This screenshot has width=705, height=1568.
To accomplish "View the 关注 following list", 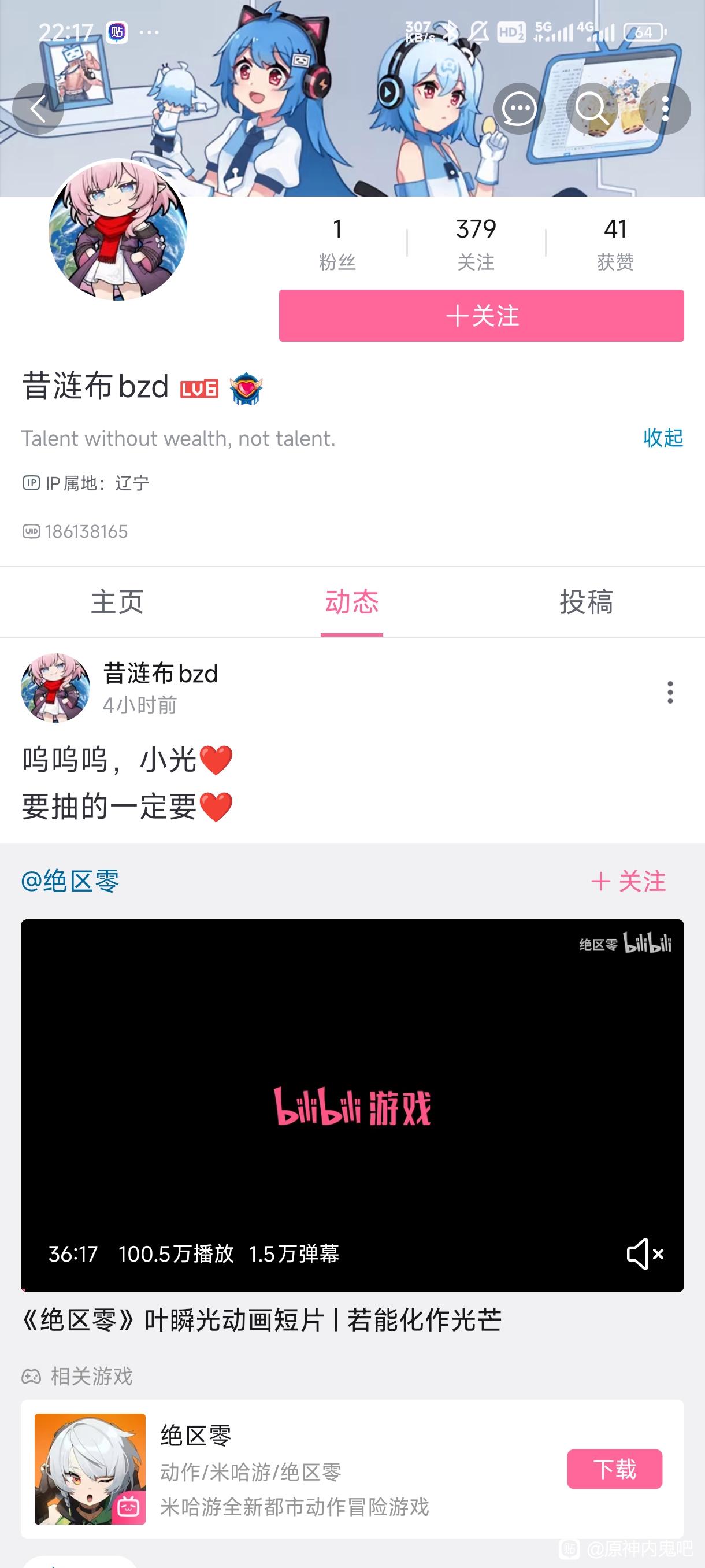I will 476,243.
